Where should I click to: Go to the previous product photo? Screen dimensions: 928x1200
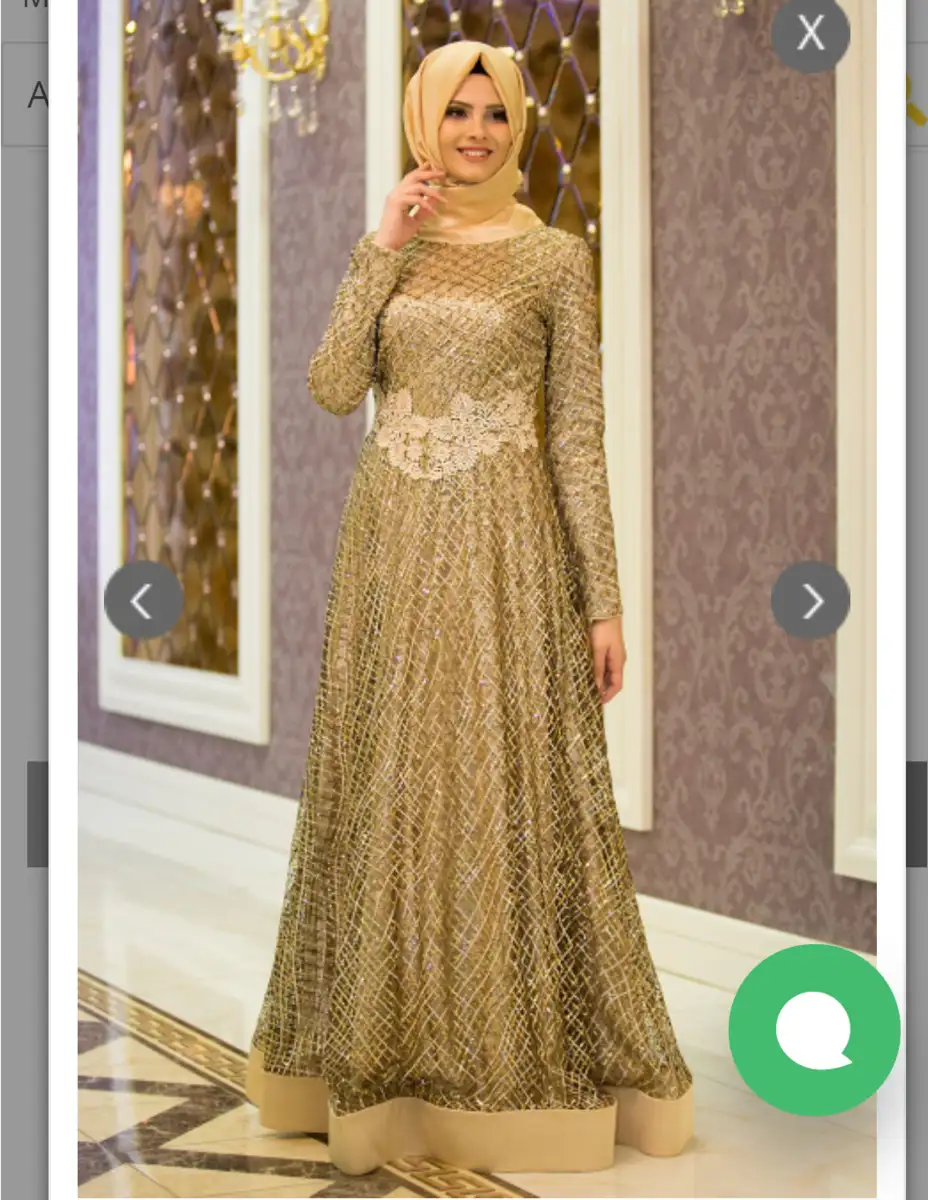143,600
